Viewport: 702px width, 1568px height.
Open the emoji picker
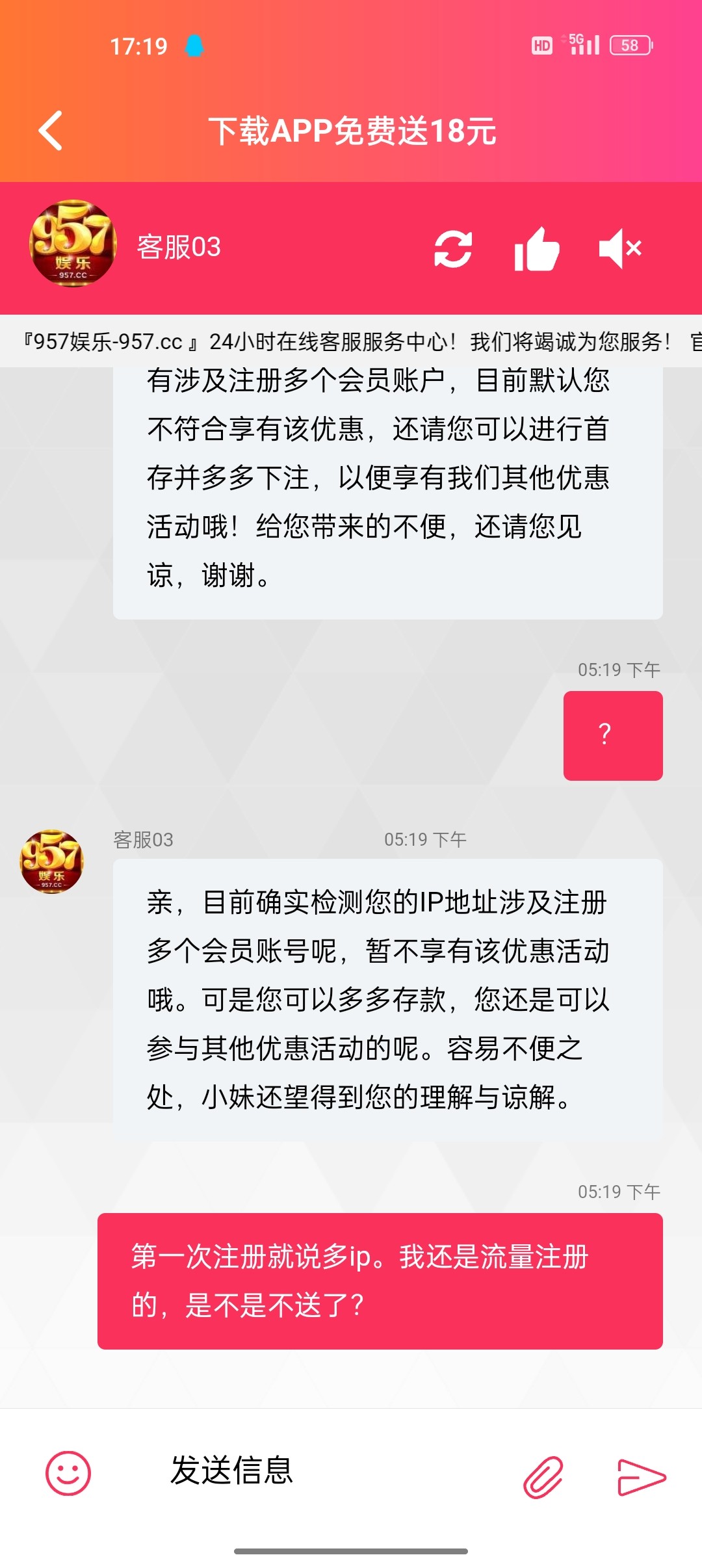click(x=68, y=1472)
